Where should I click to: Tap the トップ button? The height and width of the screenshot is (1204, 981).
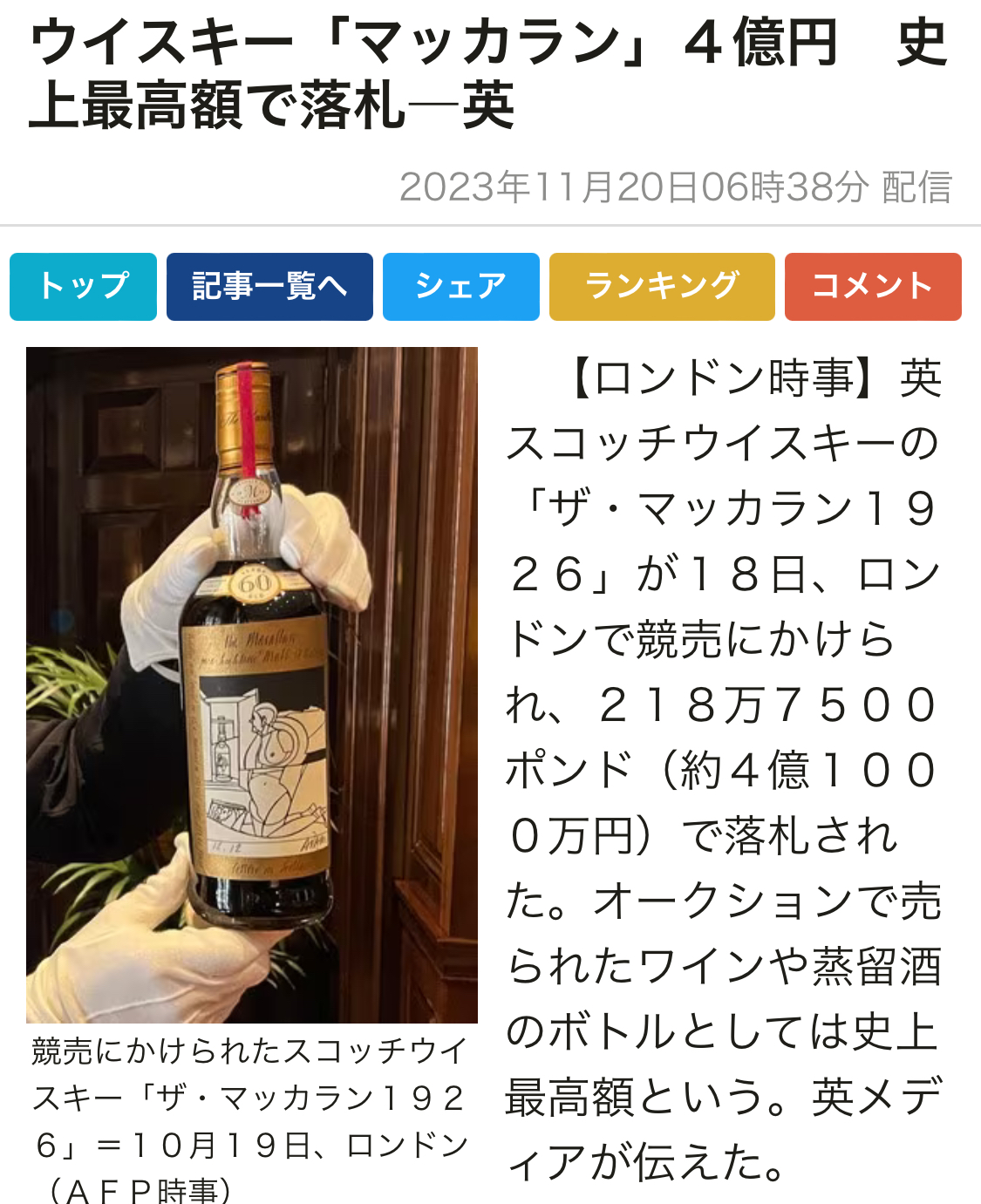(x=83, y=287)
